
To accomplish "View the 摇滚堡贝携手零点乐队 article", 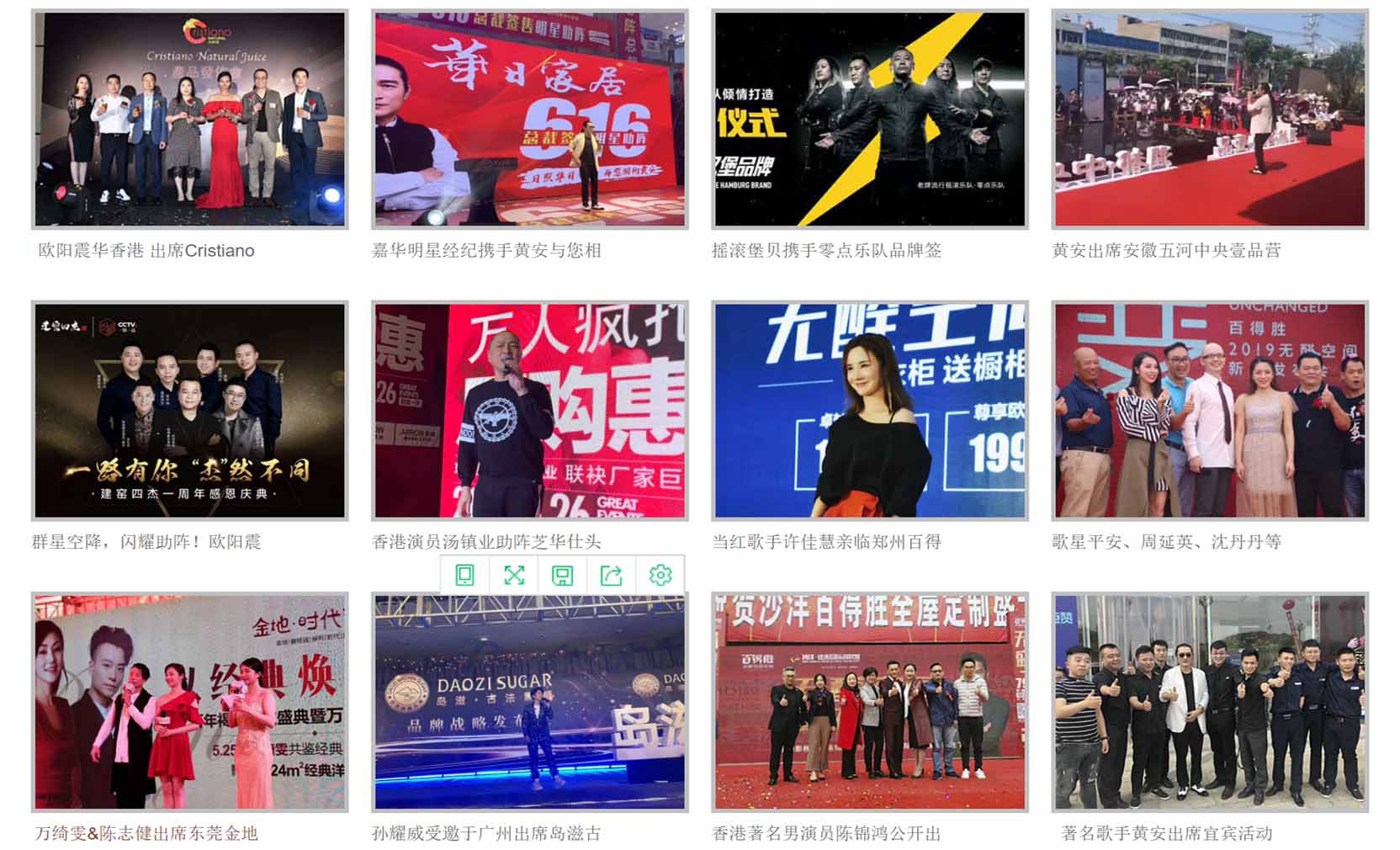I will (x=826, y=250).
